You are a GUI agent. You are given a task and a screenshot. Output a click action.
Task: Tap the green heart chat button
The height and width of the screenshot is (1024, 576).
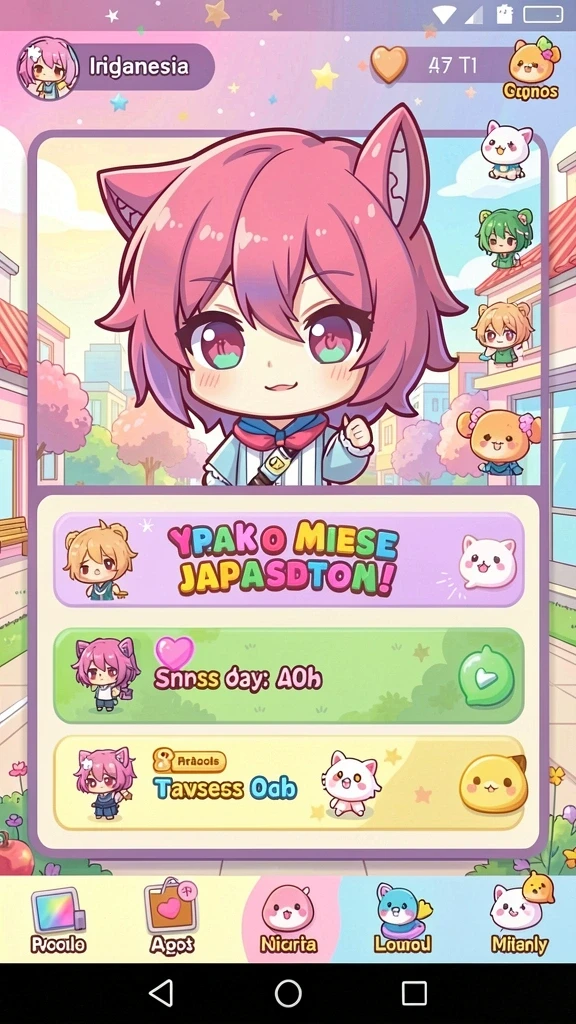pos(487,676)
